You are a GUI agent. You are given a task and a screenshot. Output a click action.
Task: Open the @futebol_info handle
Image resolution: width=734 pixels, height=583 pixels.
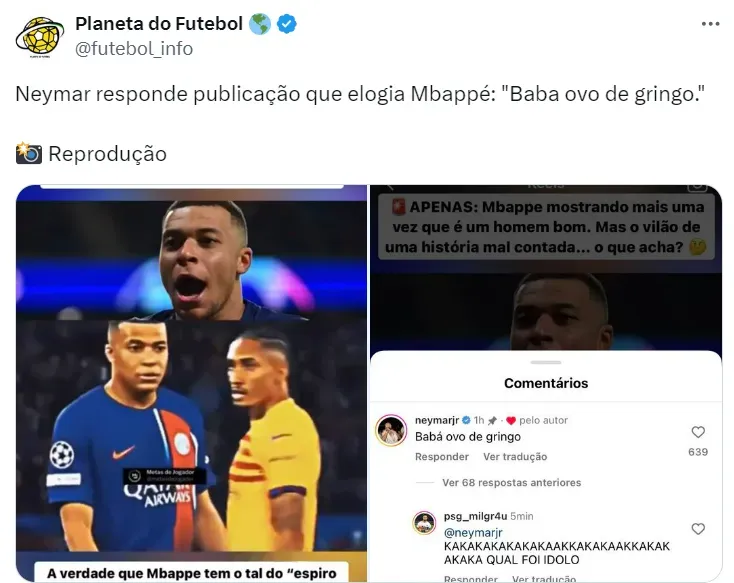tap(135, 48)
